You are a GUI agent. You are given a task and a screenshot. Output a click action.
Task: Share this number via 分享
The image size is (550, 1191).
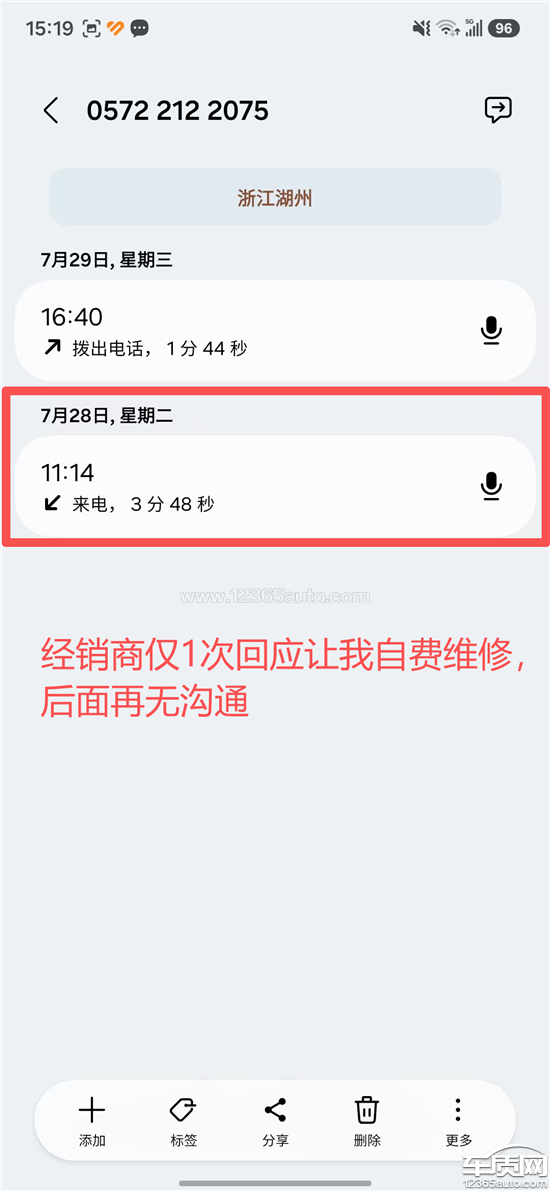pyautogui.click(x=275, y=1121)
